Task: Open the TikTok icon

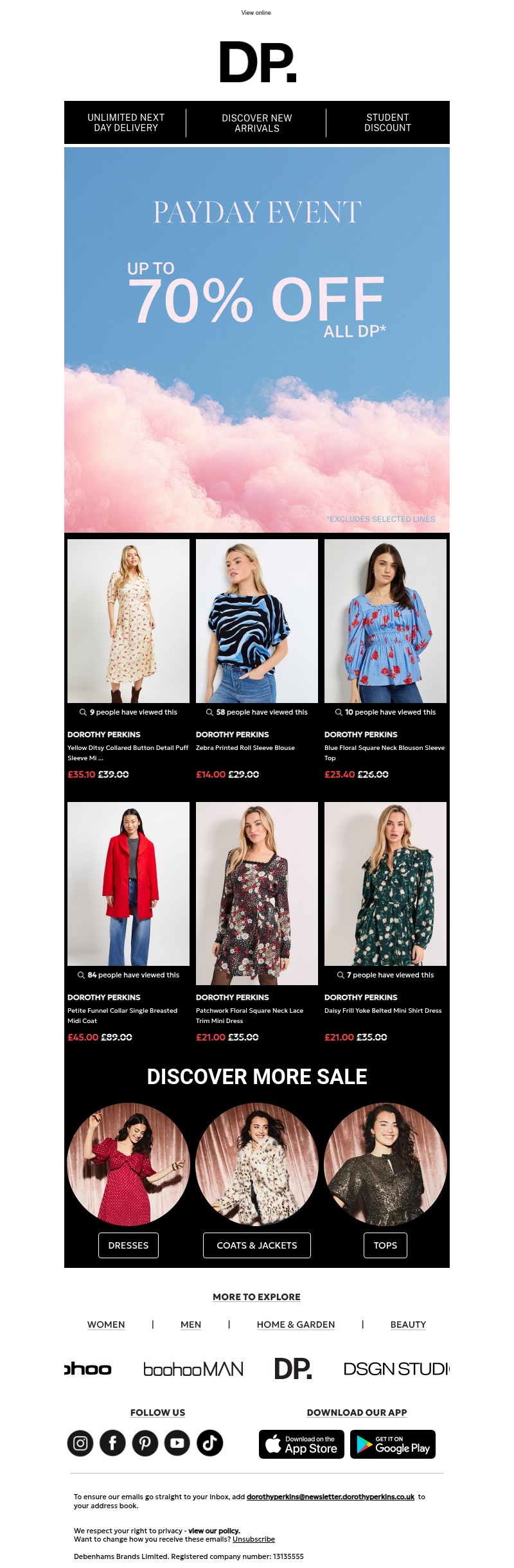Action: click(209, 1443)
